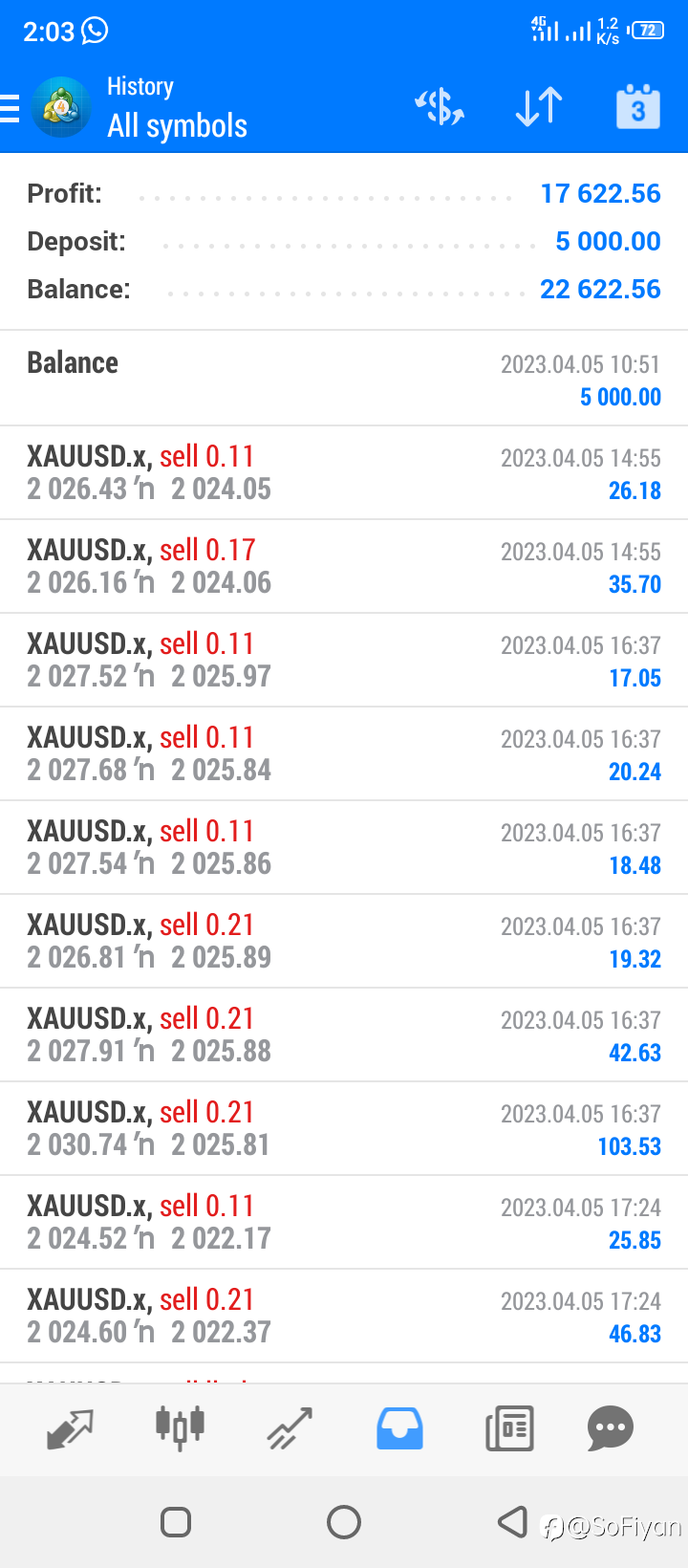The width and height of the screenshot is (688, 1568).
Task: Switch to the Quotes tab
Action: click(70, 1429)
